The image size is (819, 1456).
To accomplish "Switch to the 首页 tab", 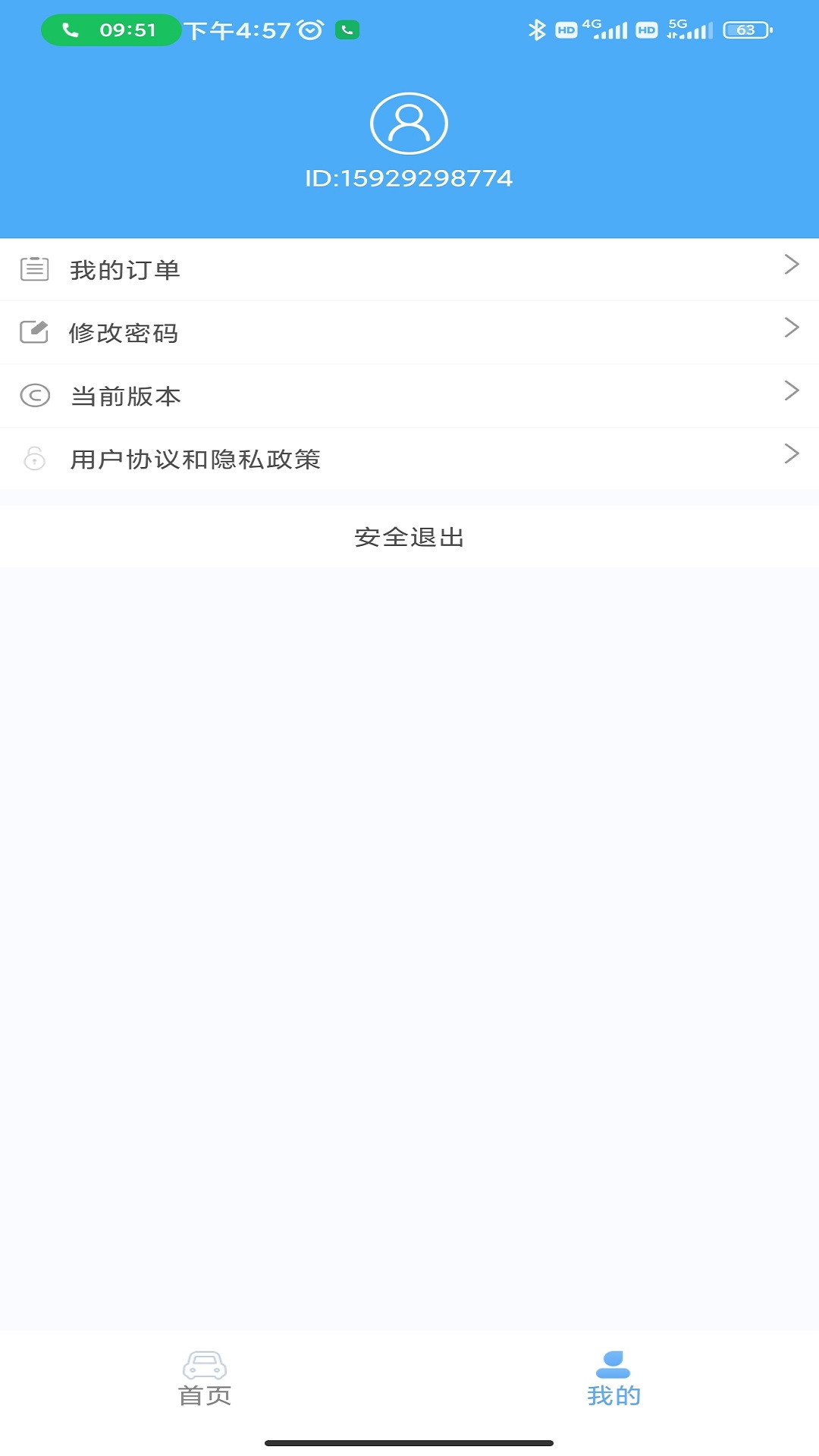I will [205, 1379].
